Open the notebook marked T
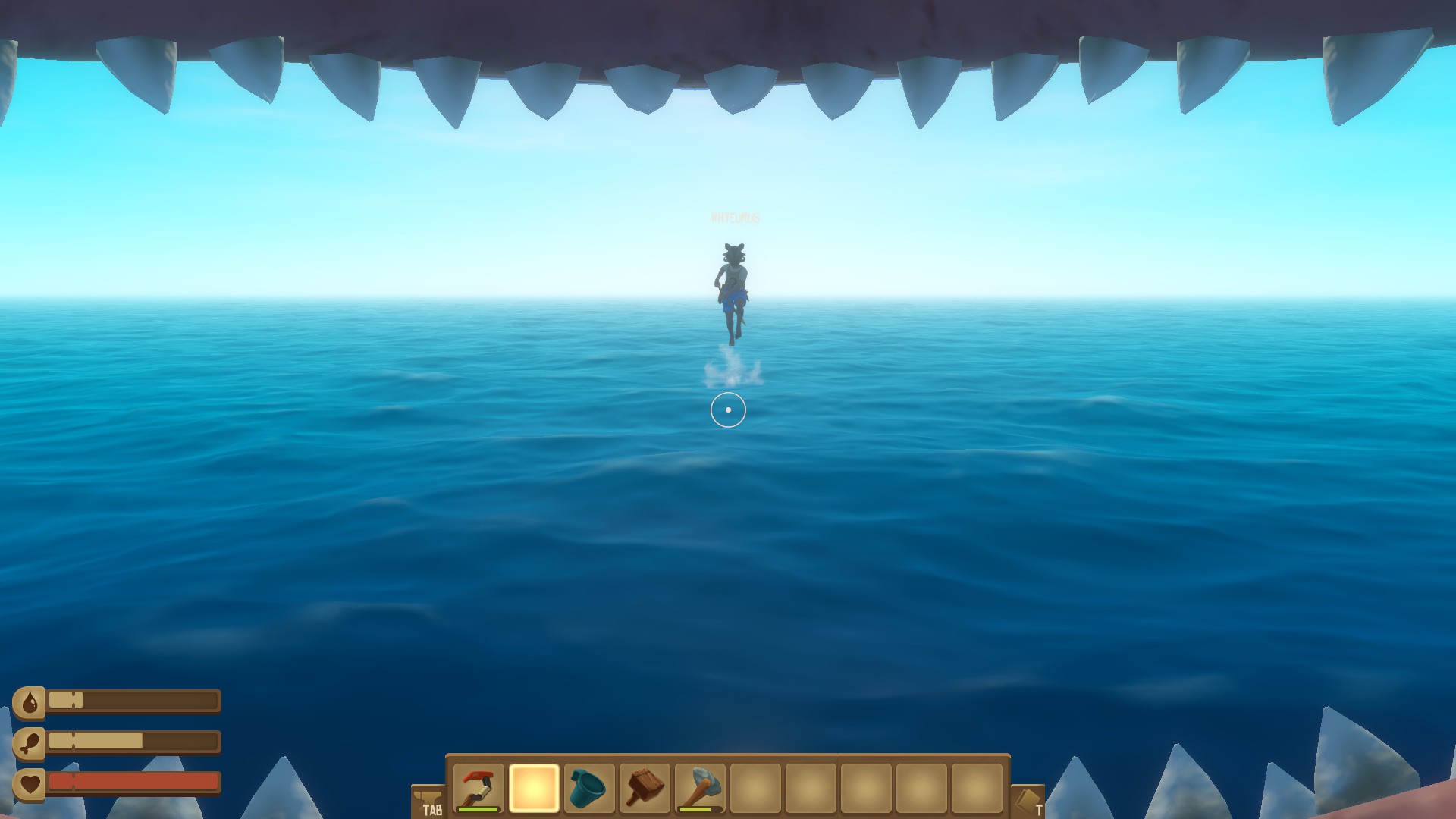Screen dimensions: 1456x819 tap(1029, 802)
